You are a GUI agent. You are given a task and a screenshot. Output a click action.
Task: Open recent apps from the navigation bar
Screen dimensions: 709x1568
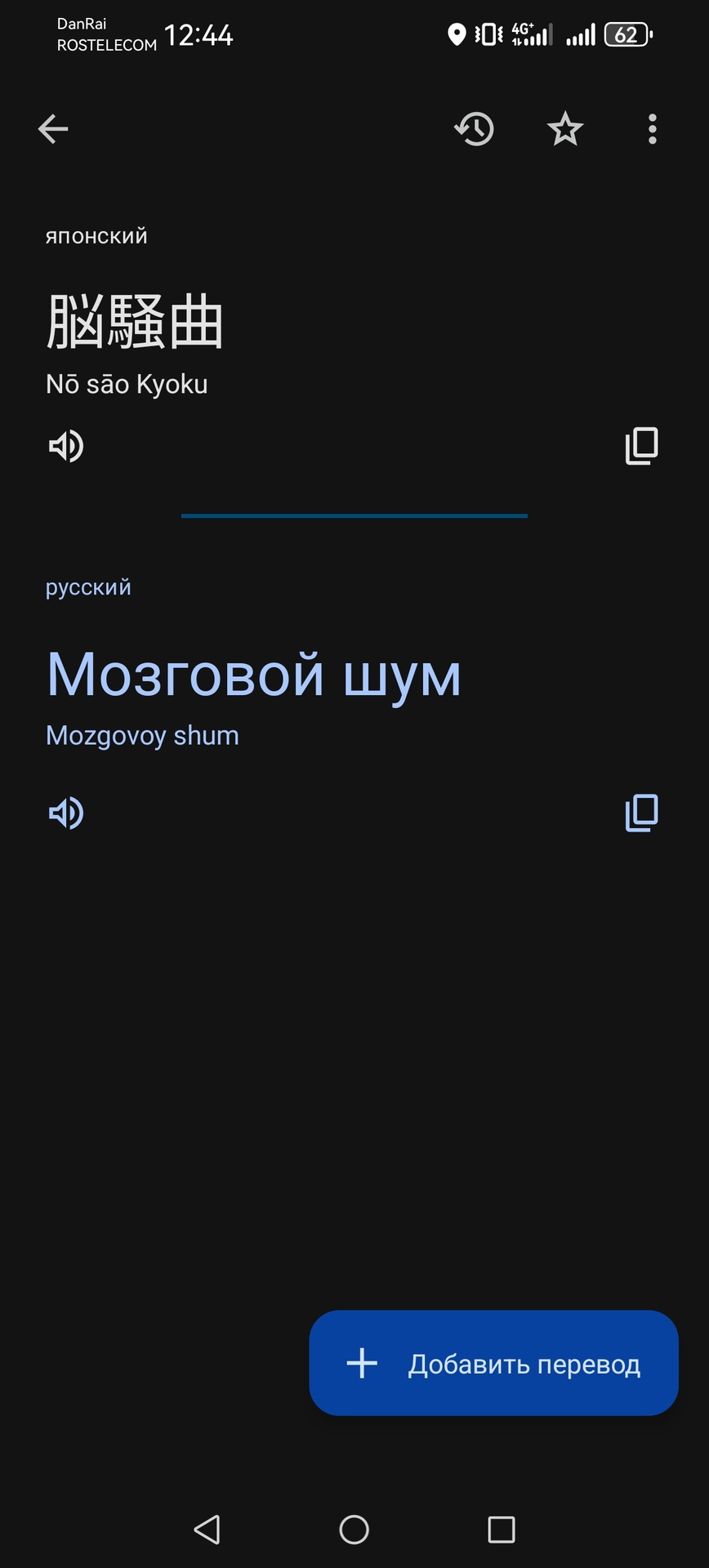tap(501, 1530)
